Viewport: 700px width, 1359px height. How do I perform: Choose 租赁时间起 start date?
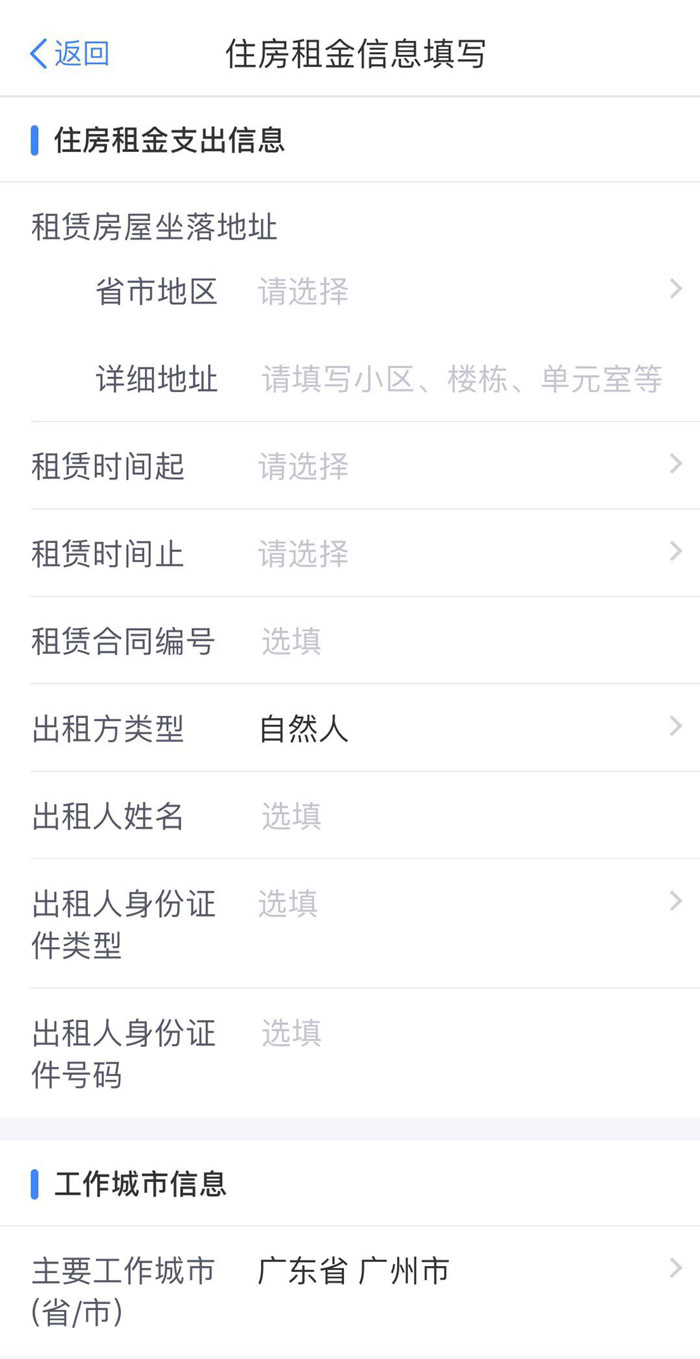(460, 466)
